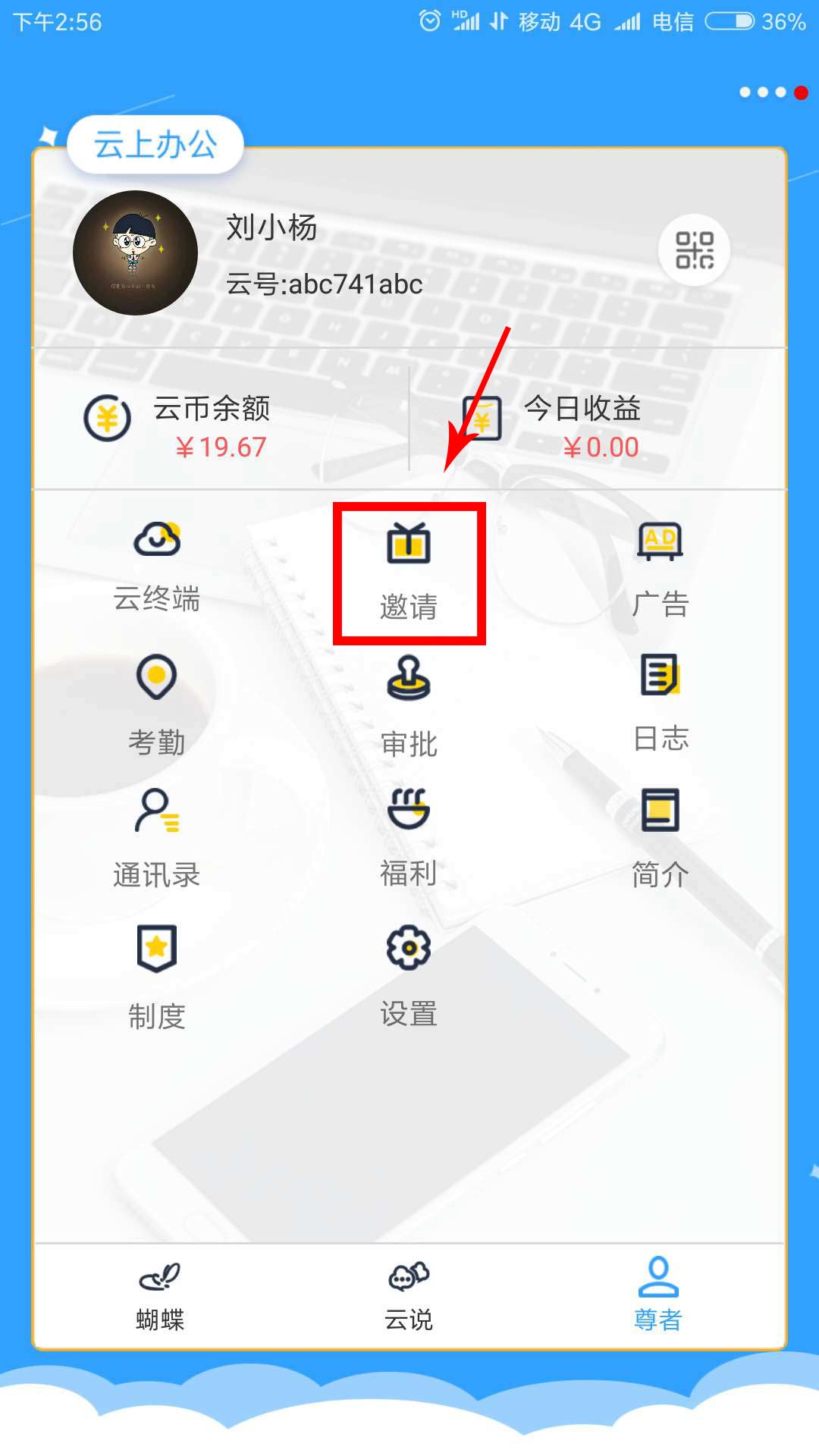Open the QR code button
Viewport: 819px width, 1456px height.
(694, 250)
